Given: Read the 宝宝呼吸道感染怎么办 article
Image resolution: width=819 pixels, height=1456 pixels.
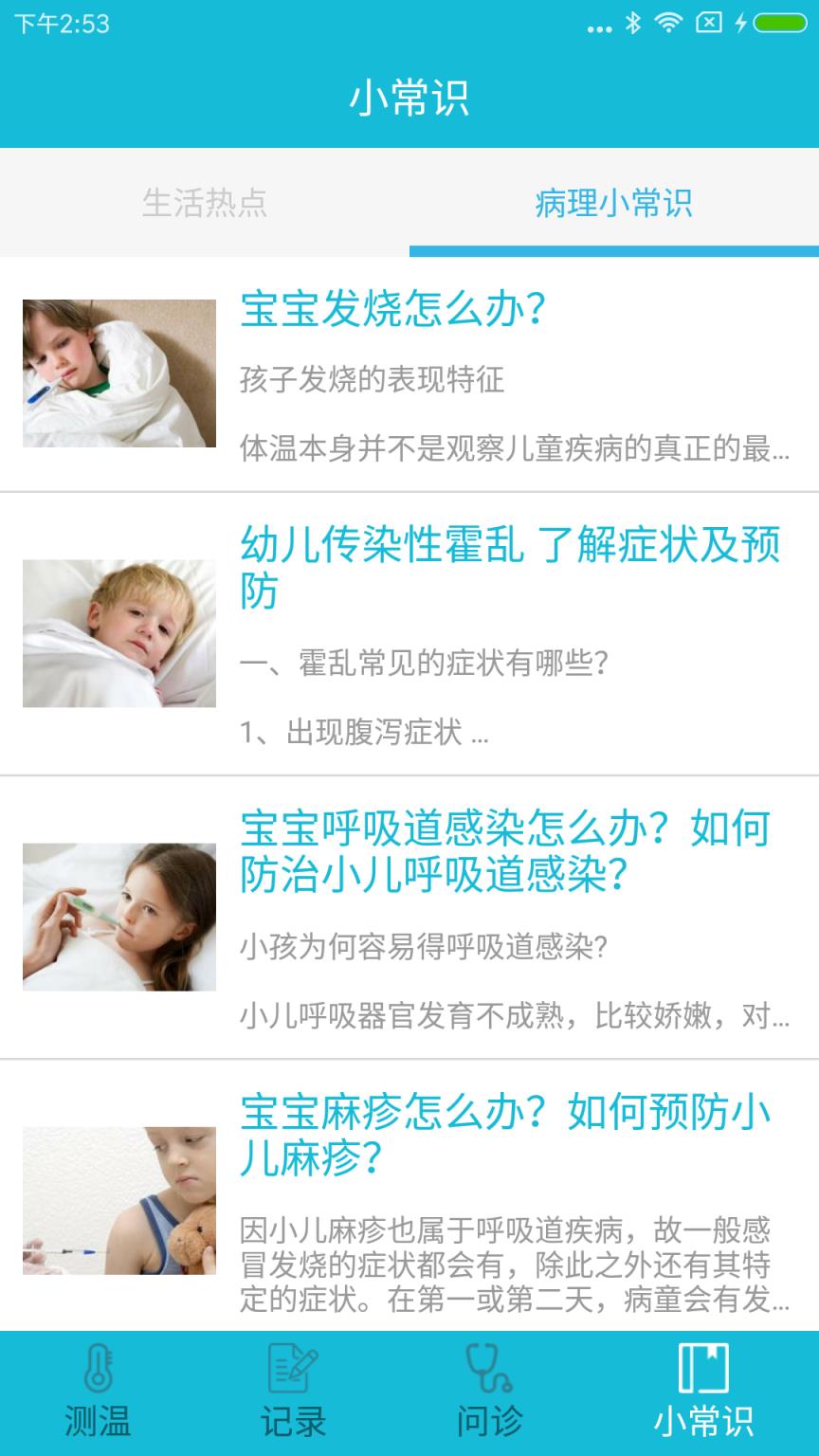Looking at the screenshot, I should point(504,850).
